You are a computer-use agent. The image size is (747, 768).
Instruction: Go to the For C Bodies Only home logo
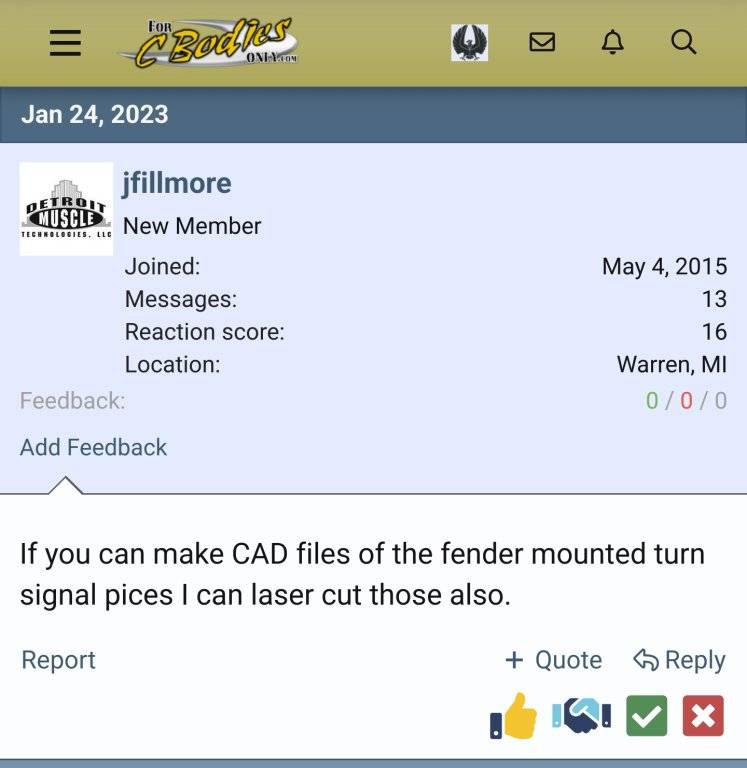point(207,43)
